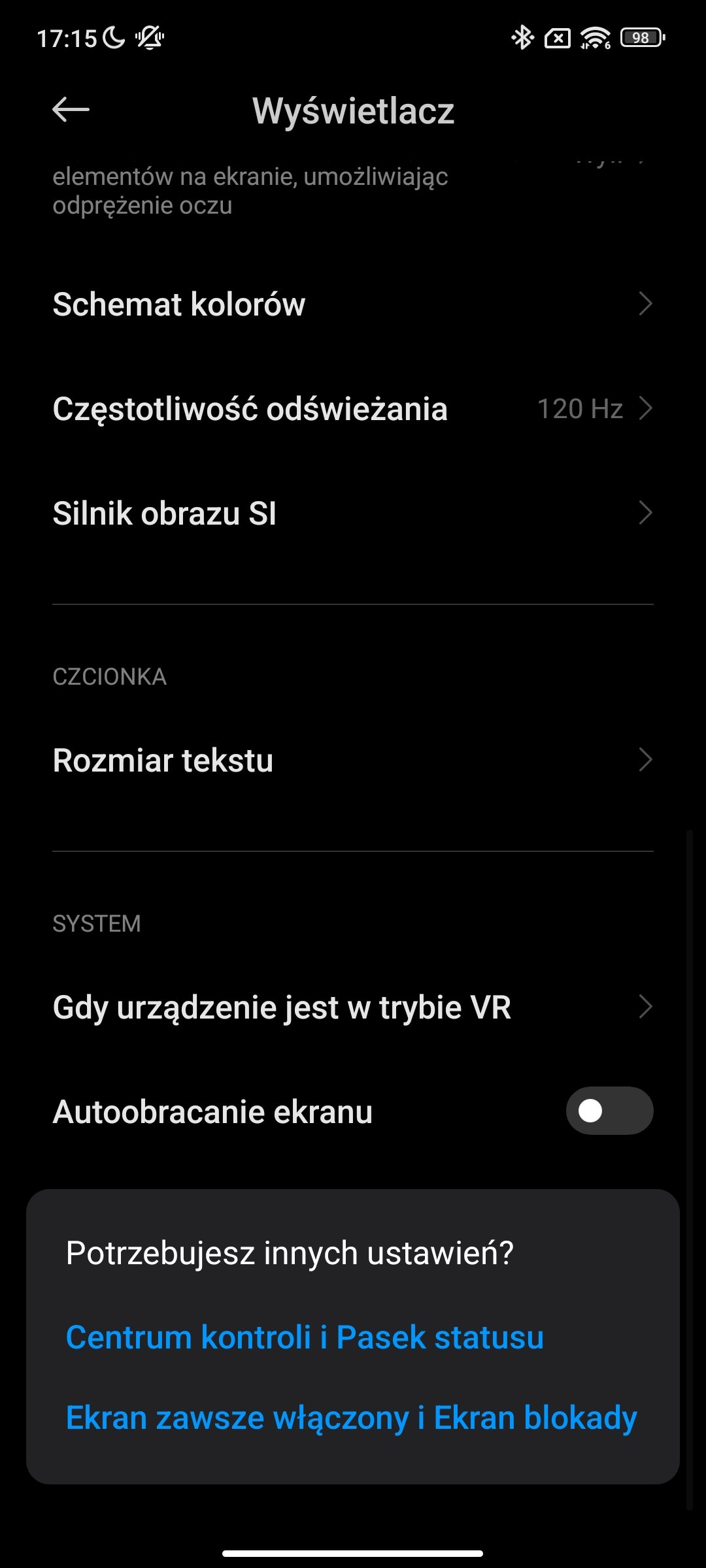Open Rozmiar tekstu setting
706x1568 pixels.
tap(353, 760)
